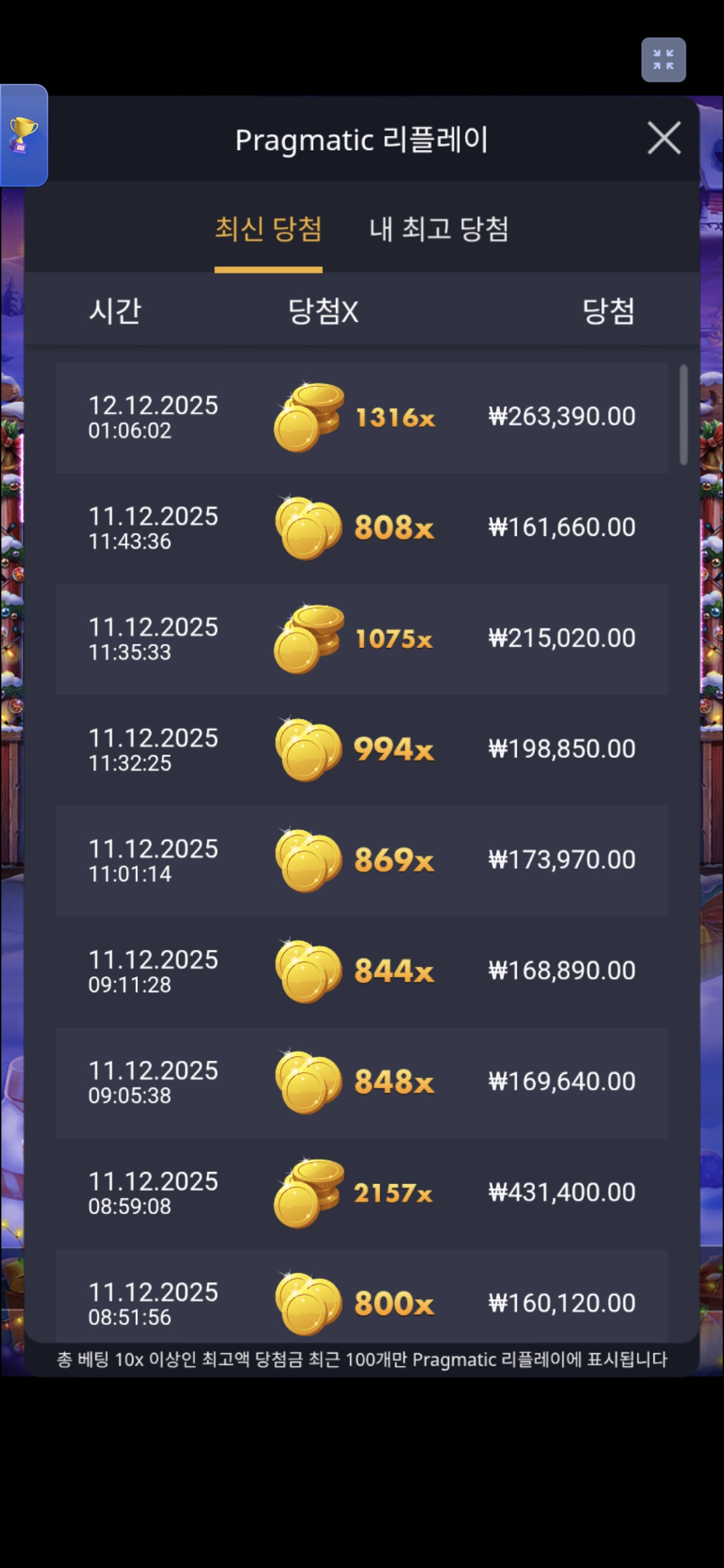Screen dimensions: 724x1568
Task: Play the 808x win replay
Action: 361,528
